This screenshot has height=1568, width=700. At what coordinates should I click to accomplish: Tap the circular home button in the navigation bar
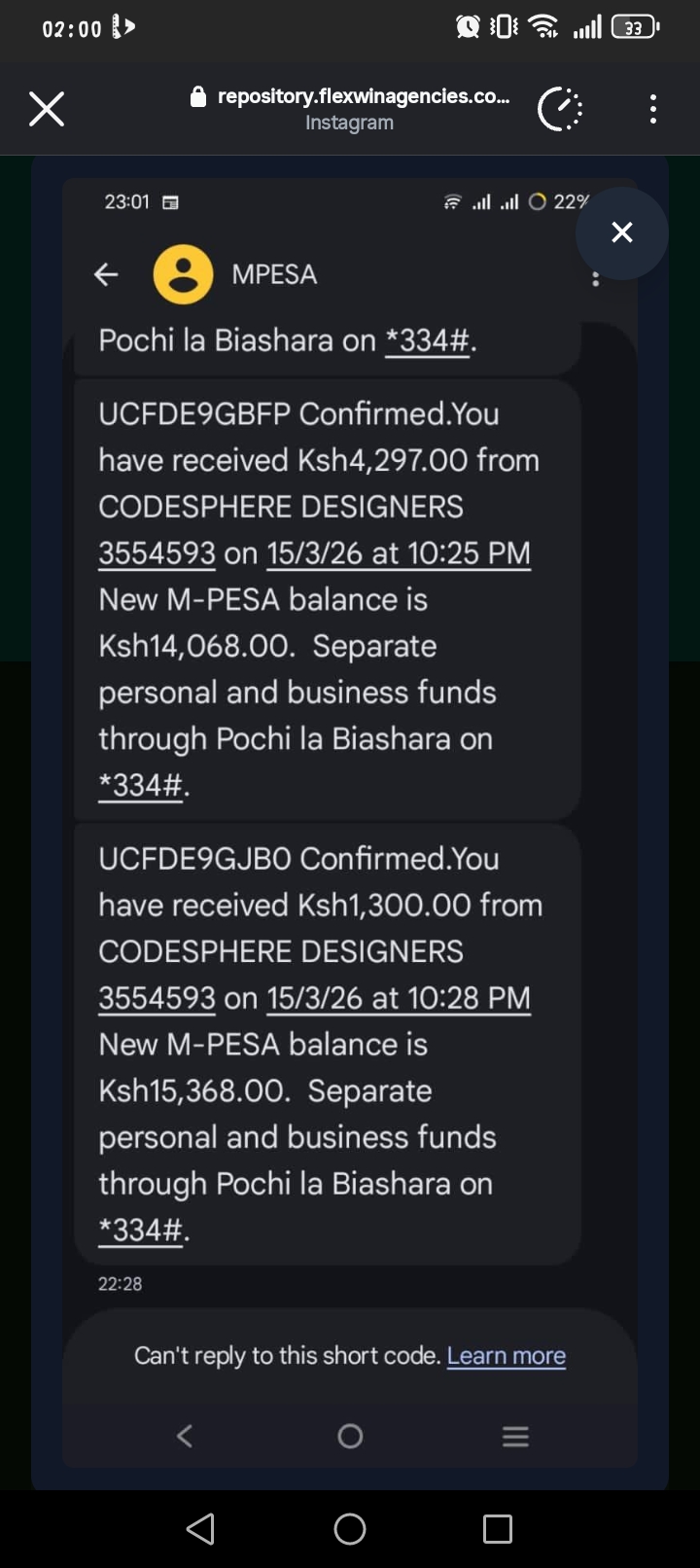point(349,1528)
